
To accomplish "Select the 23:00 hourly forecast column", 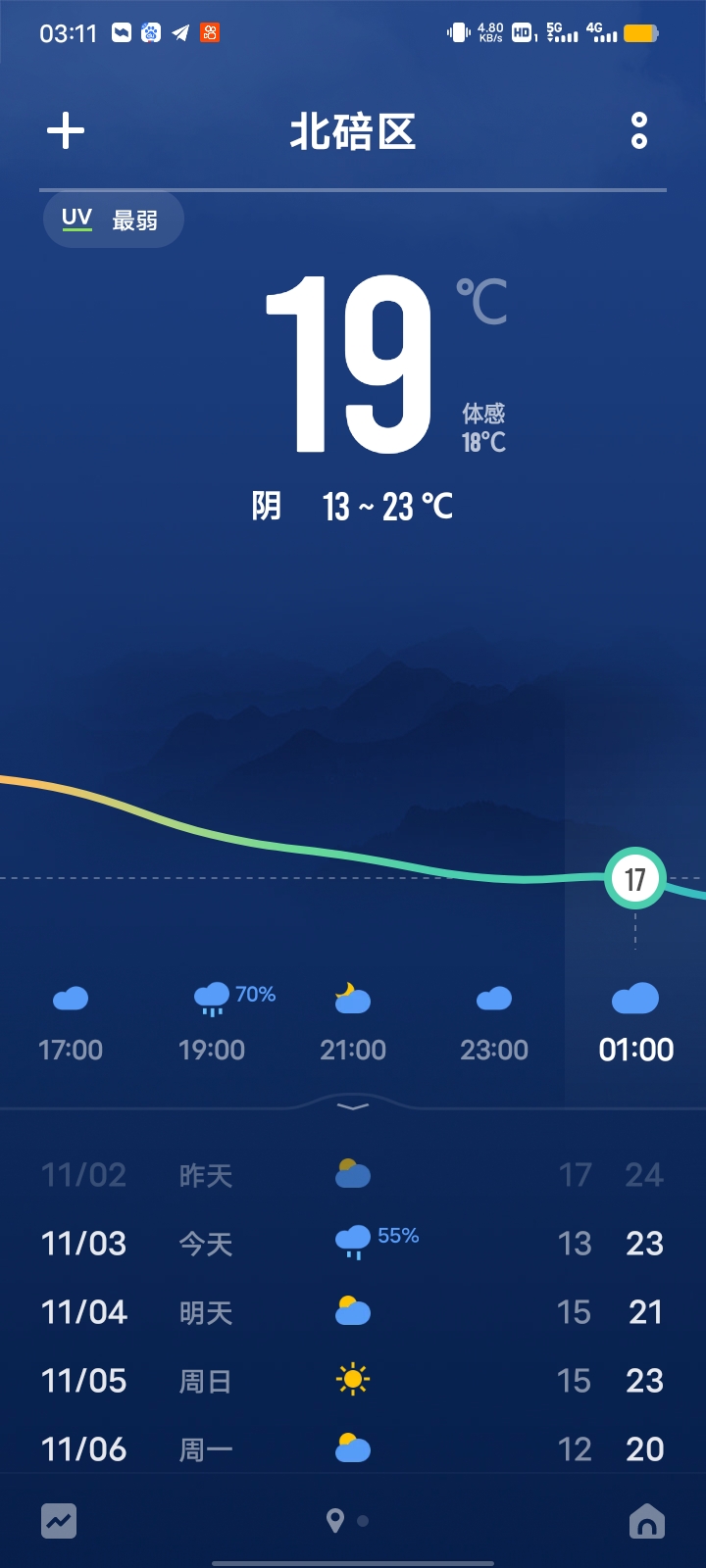I will (x=493, y=1019).
